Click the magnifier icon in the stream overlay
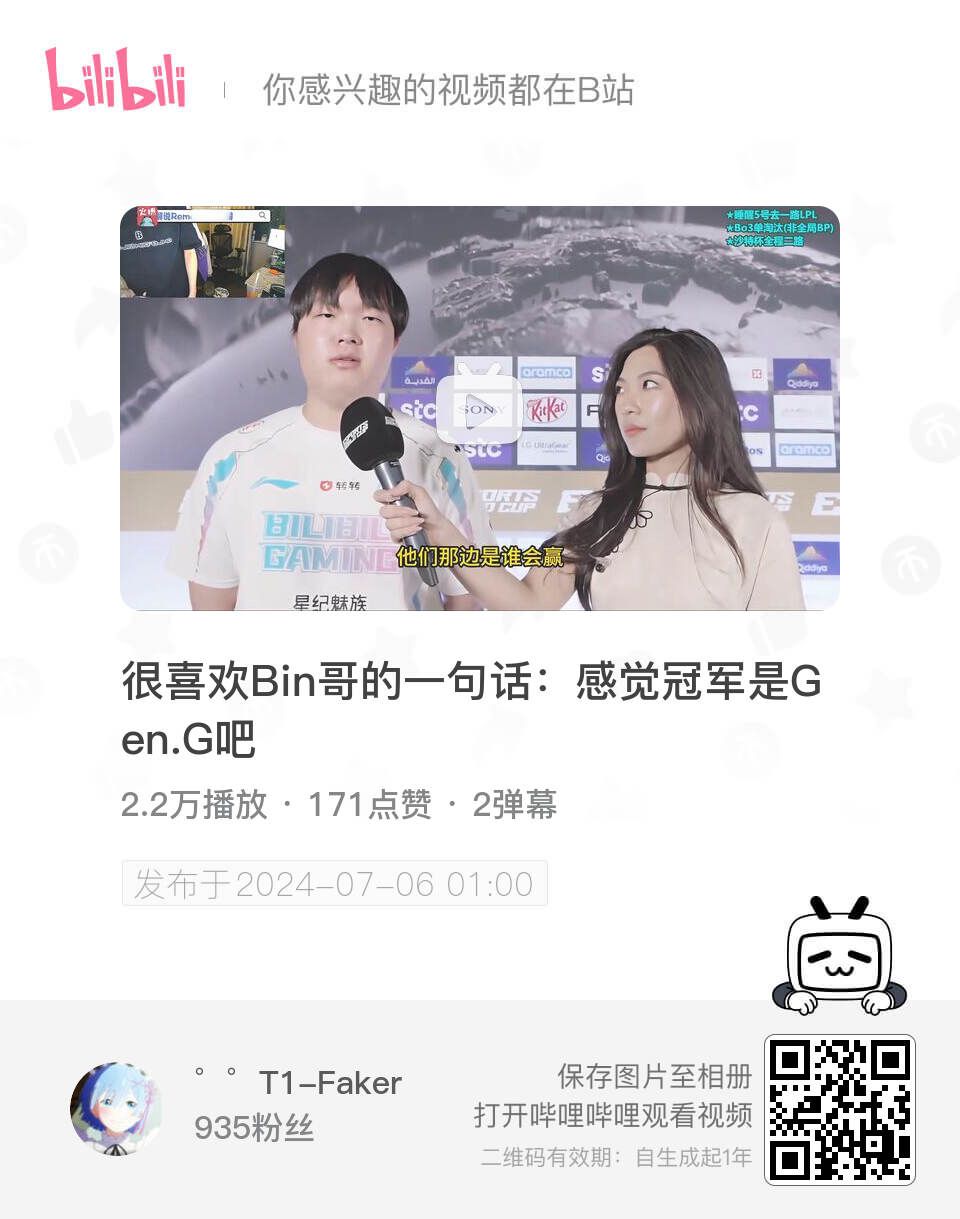Screen dimensions: 960x1219 [262, 216]
